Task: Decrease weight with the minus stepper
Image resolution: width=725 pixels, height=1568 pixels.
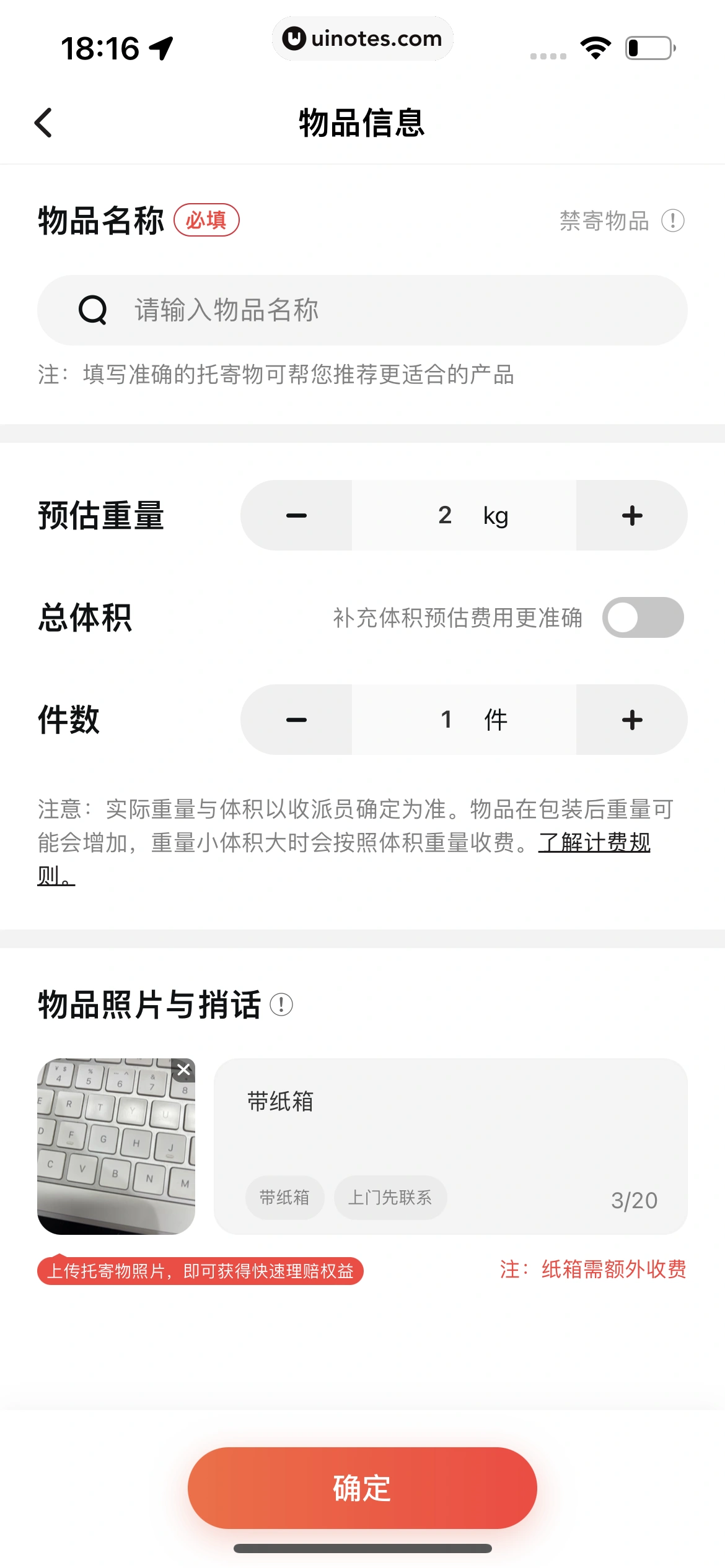Action: coord(296,515)
